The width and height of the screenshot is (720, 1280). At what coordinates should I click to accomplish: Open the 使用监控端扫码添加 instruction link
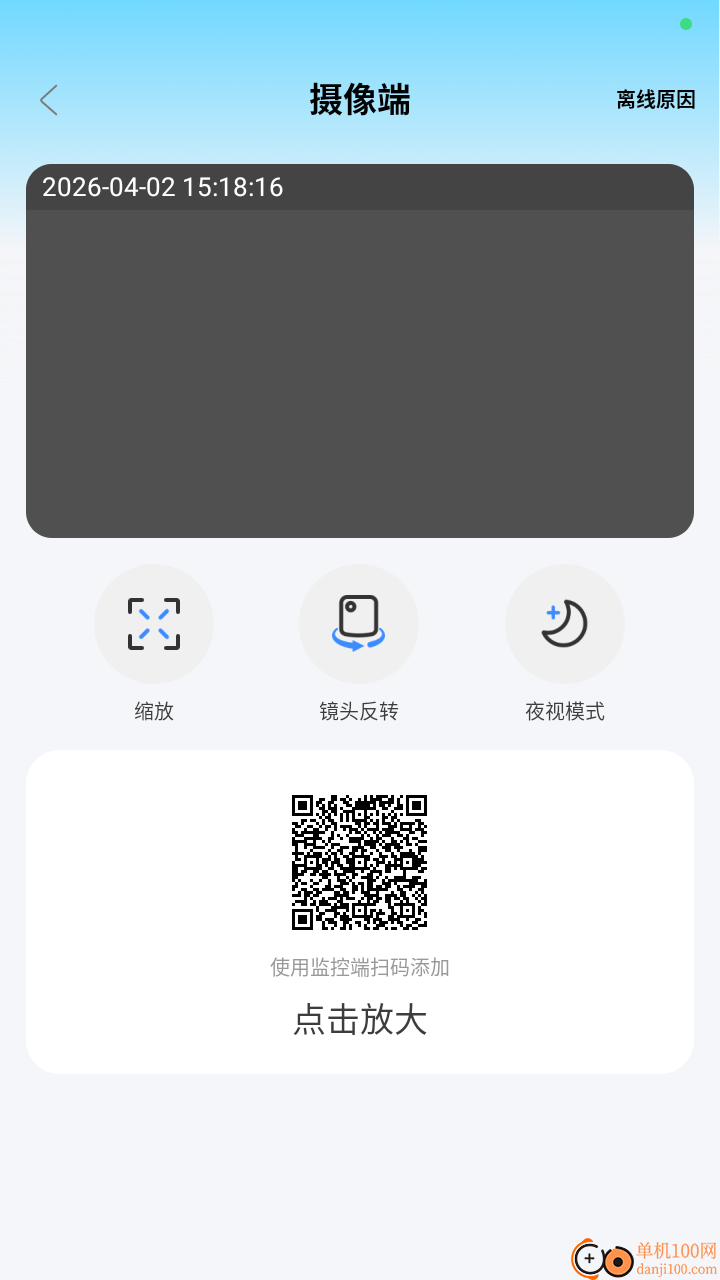point(359,967)
